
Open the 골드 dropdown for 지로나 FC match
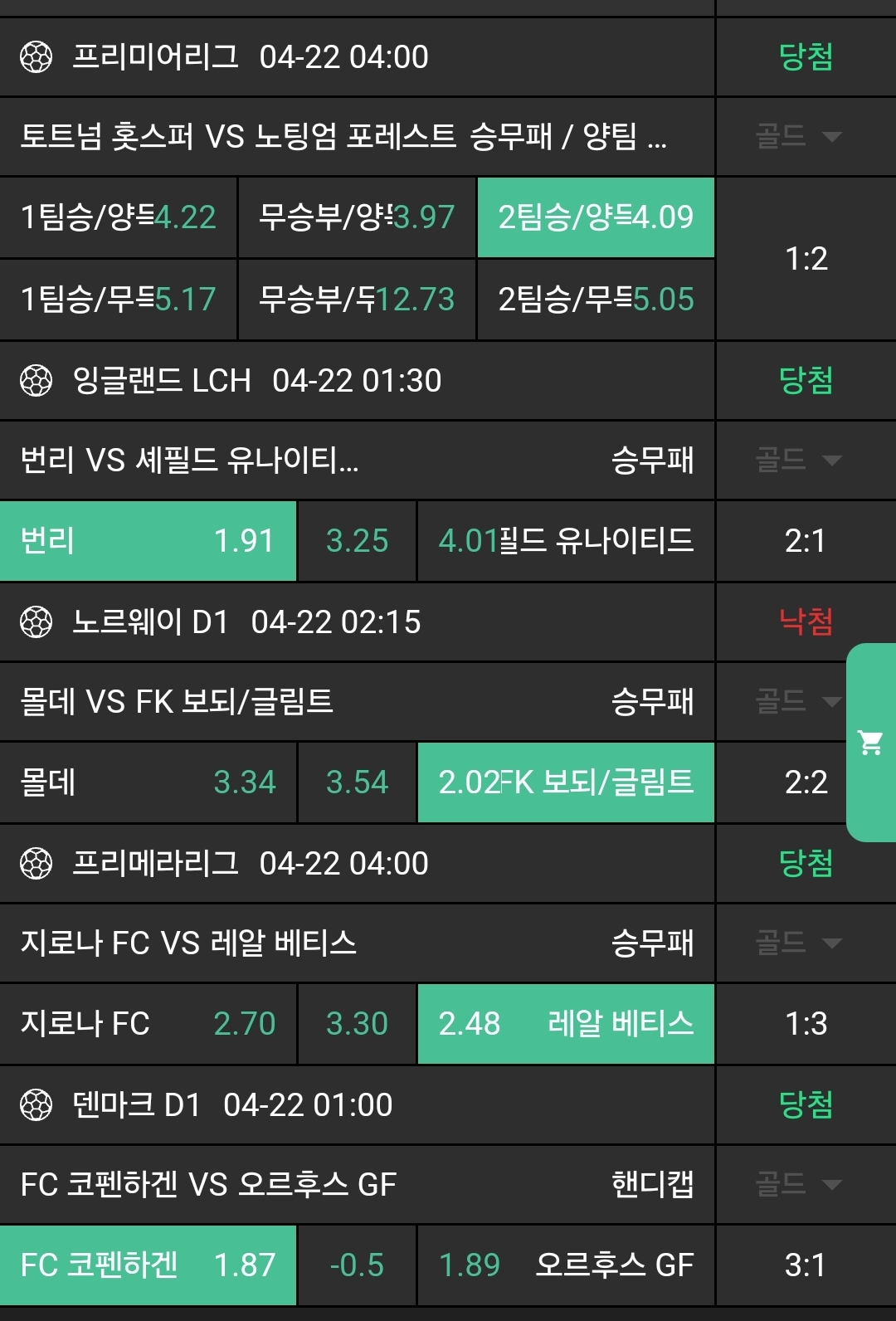(798, 943)
